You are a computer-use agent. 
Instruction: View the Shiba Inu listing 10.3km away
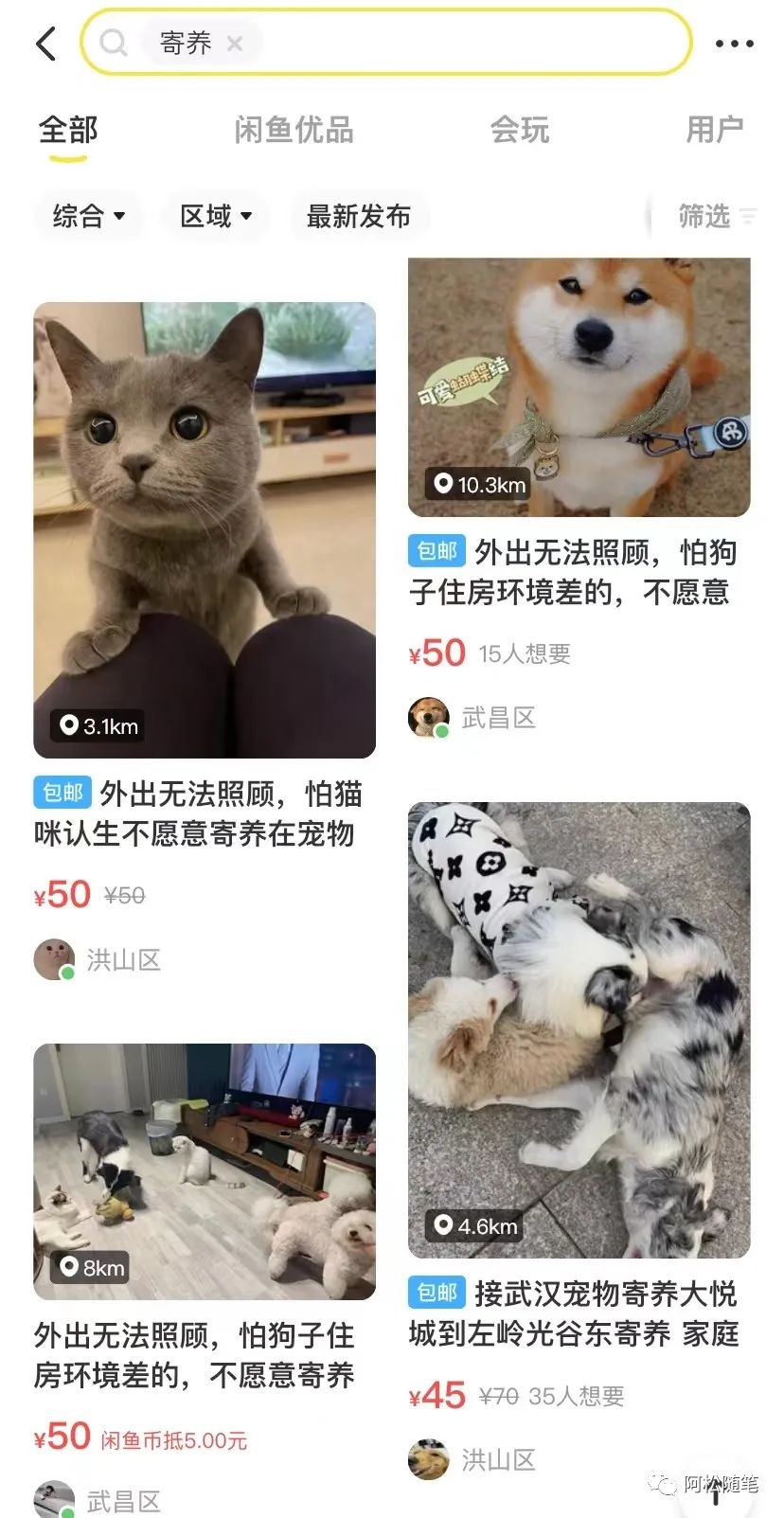click(x=579, y=388)
